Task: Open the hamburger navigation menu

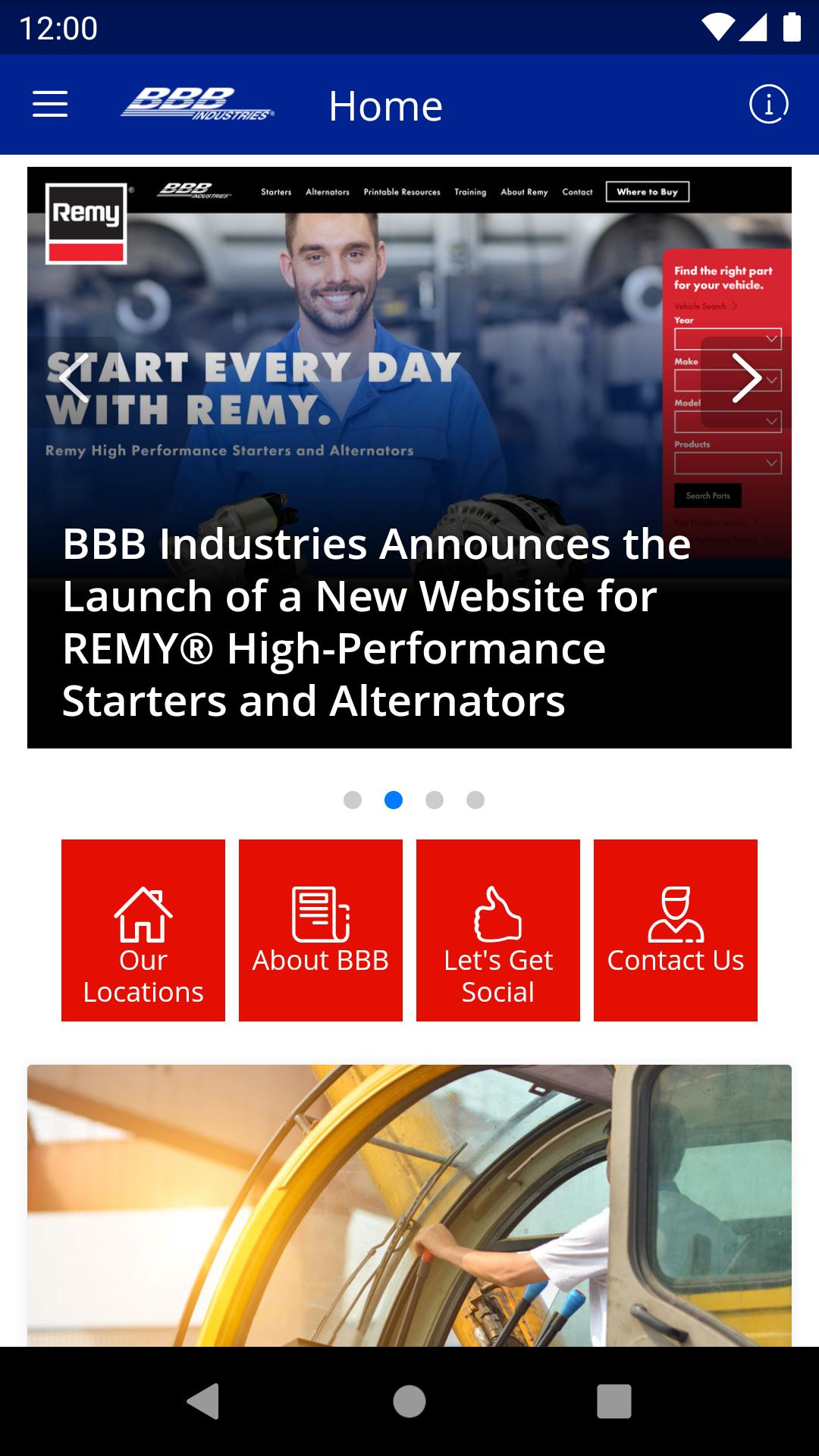Action: (50, 105)
